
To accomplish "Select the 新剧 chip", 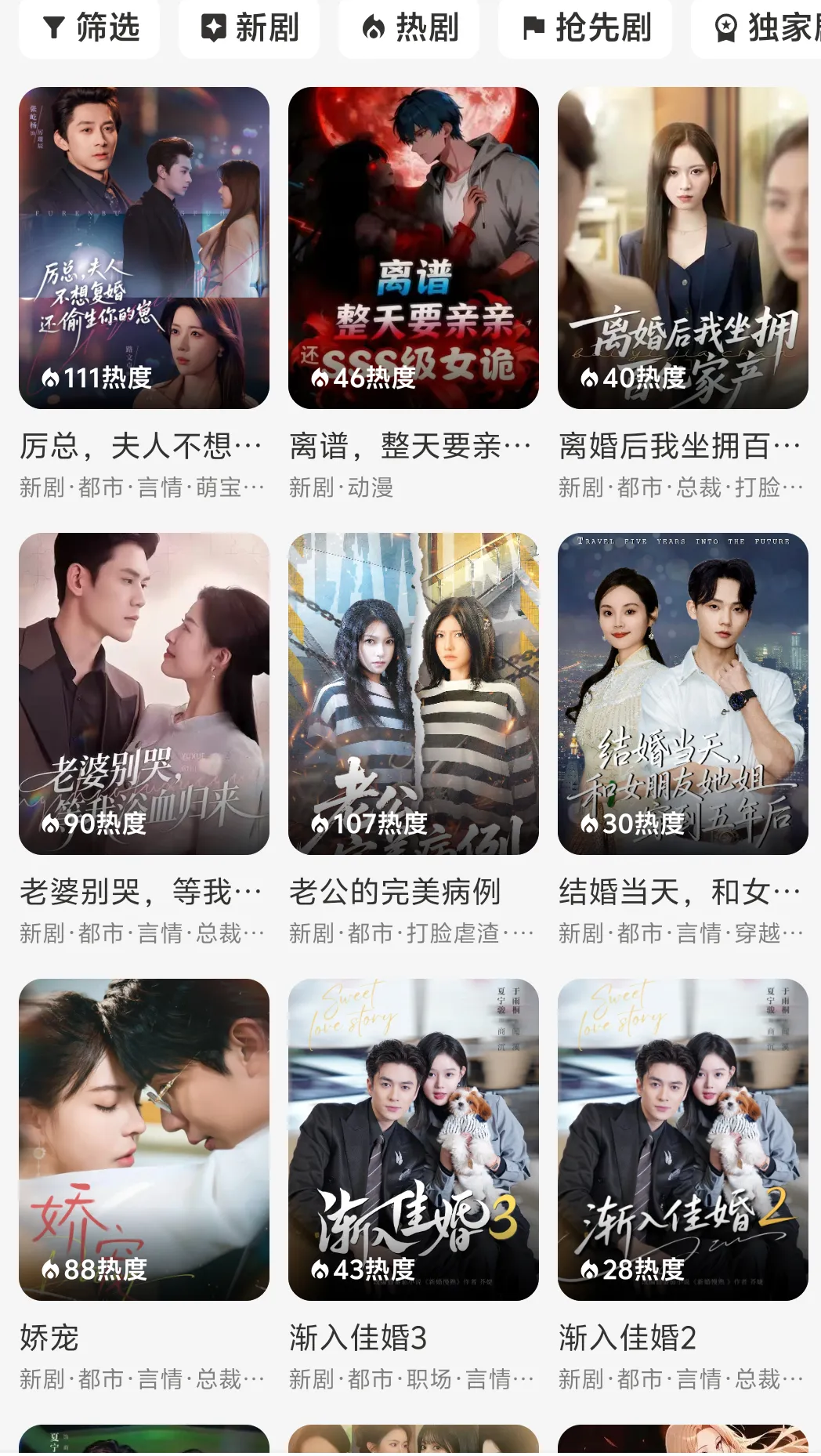I will (249, 28).
